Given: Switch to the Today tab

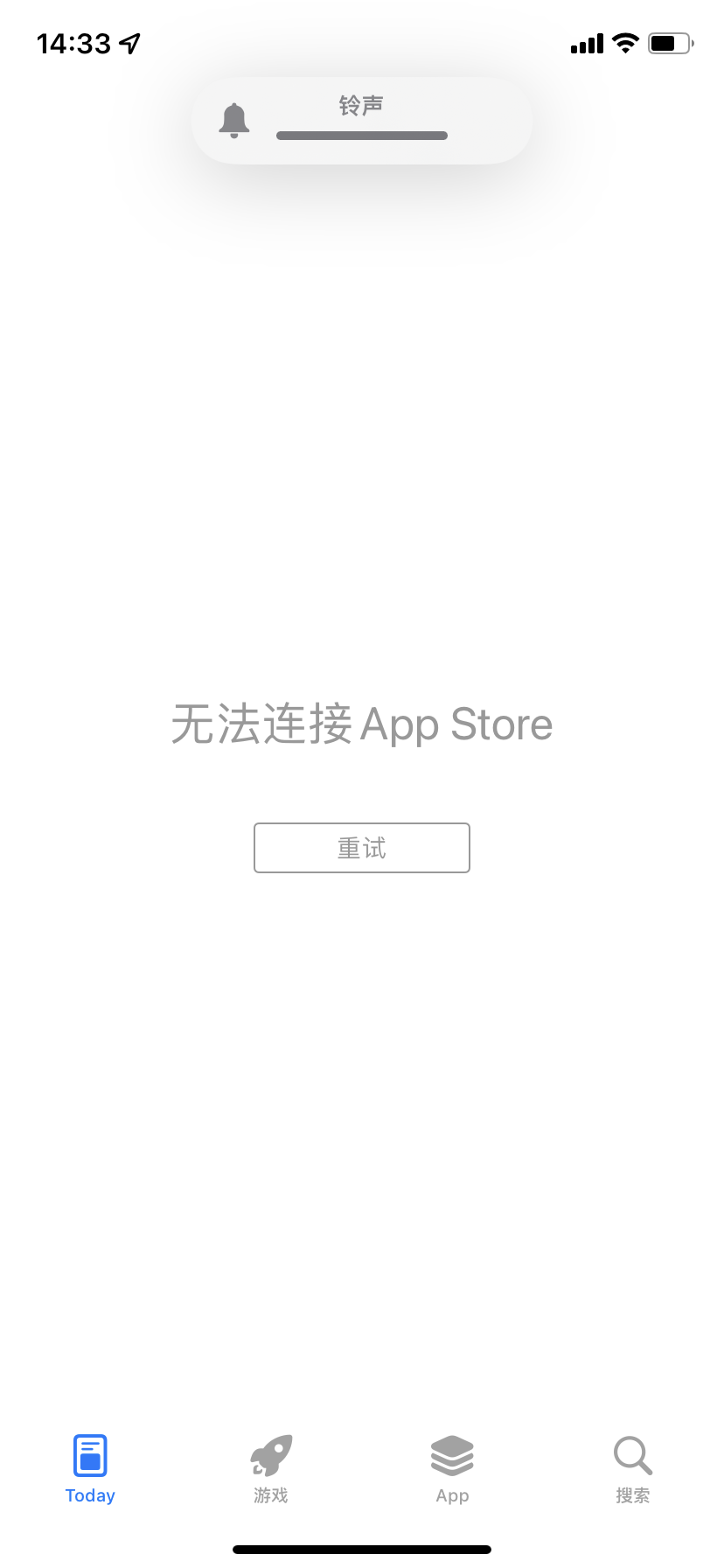Looking at the screenshot, I should (x=90, y=1469).
